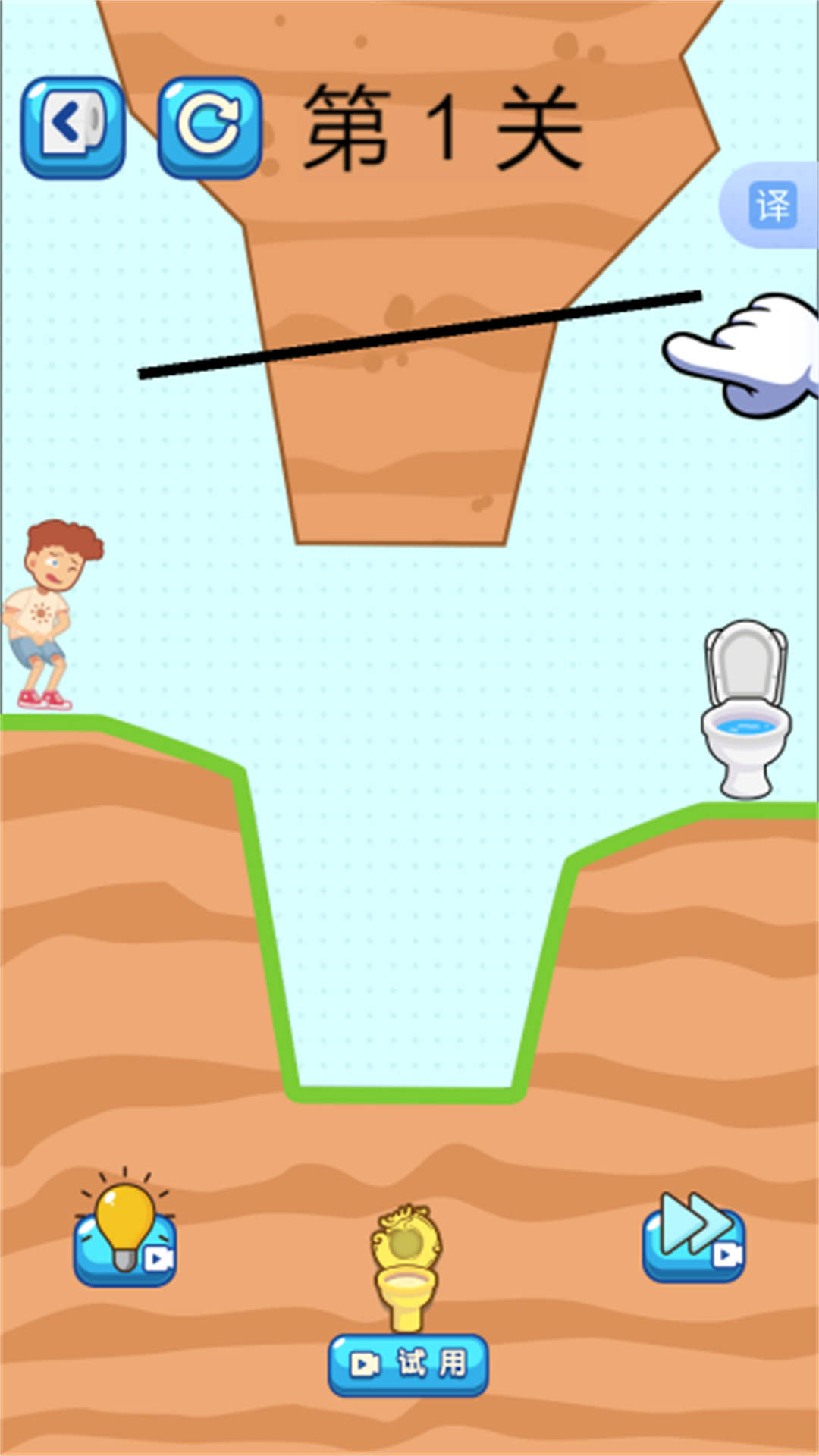819x1456 pixels.
Task: Tap the 试用 trial button
Action: coord(408,1365)
